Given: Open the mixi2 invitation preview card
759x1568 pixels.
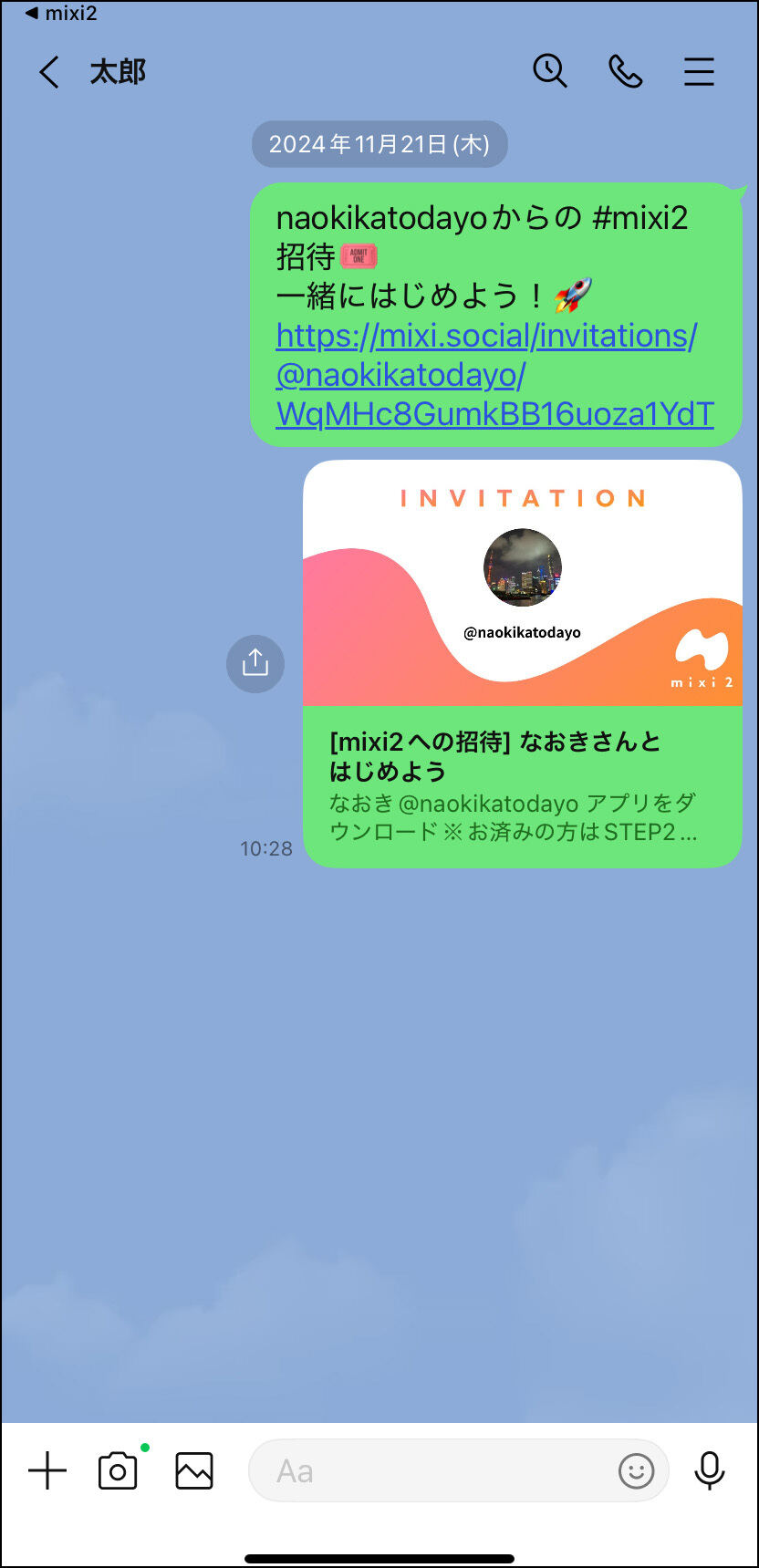Looking at the screenshot, I should pos(522,663).
